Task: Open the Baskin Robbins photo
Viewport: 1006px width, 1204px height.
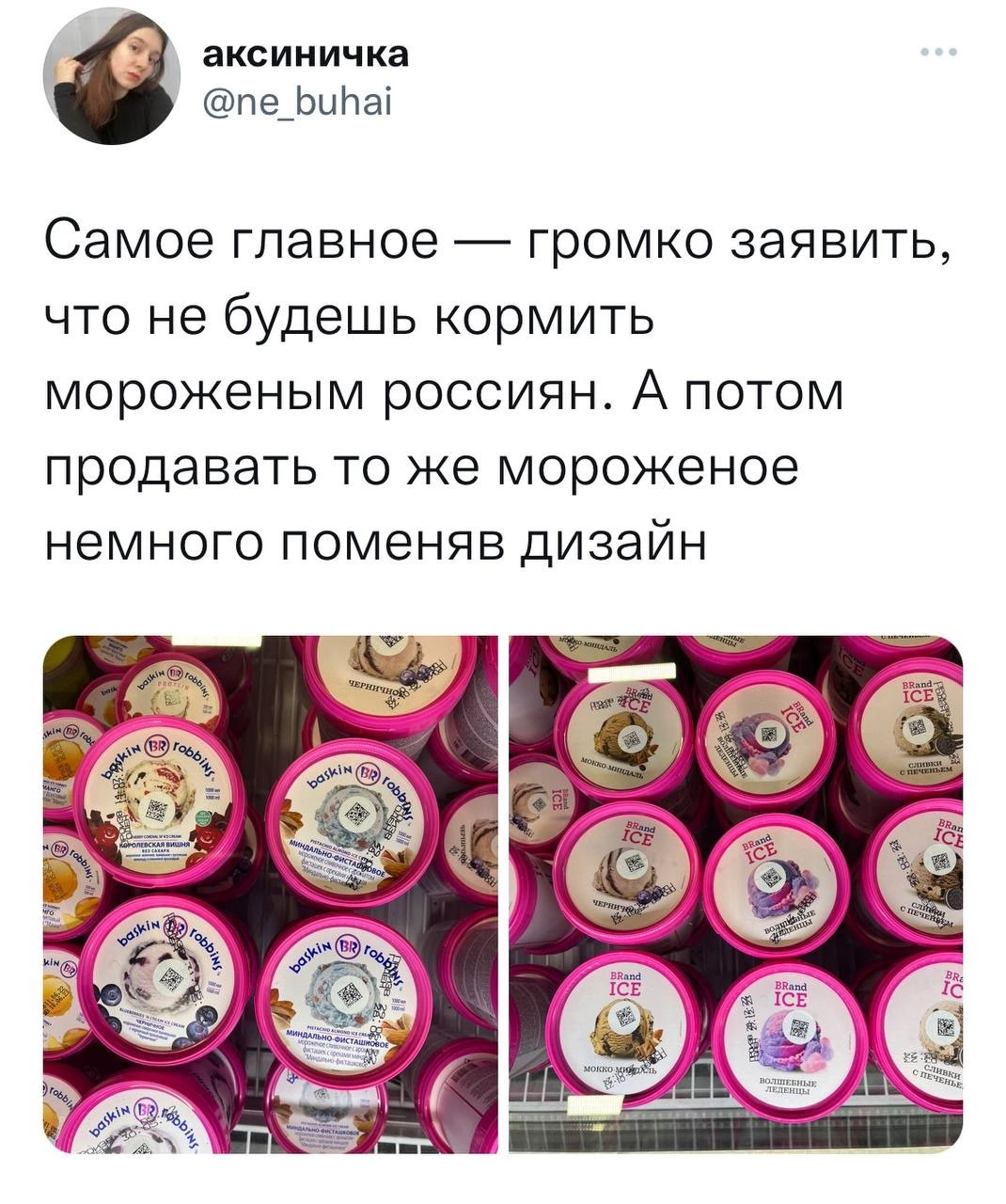Action: [271, 894]
